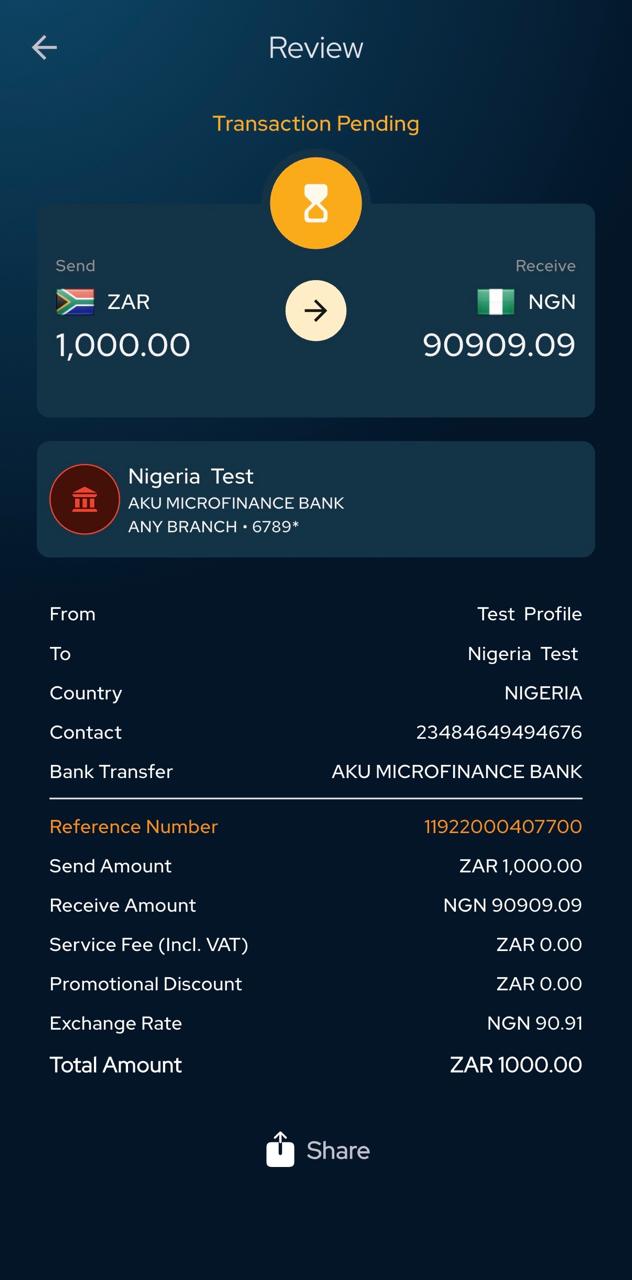Go back from the Review screen
632x1280 pixels.
(x=44, y=47)
